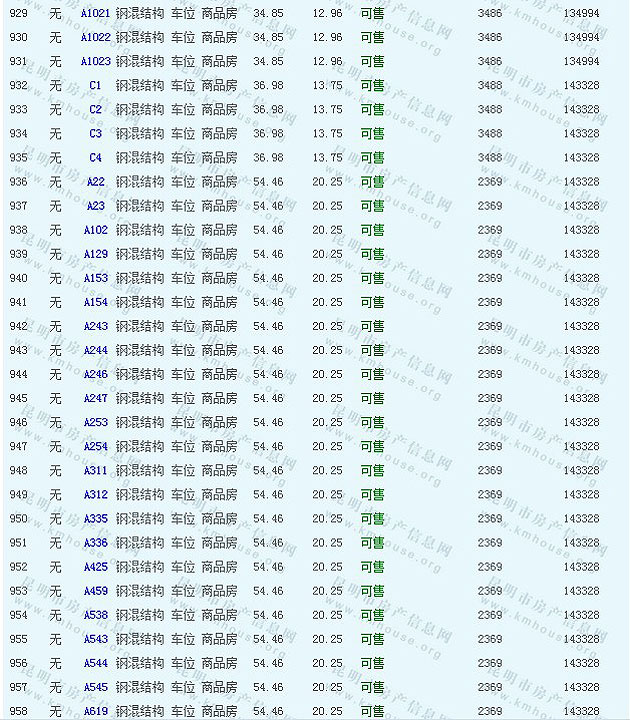View details for unit A243
This screenshot has width=630, height=720.
point(95,326)
